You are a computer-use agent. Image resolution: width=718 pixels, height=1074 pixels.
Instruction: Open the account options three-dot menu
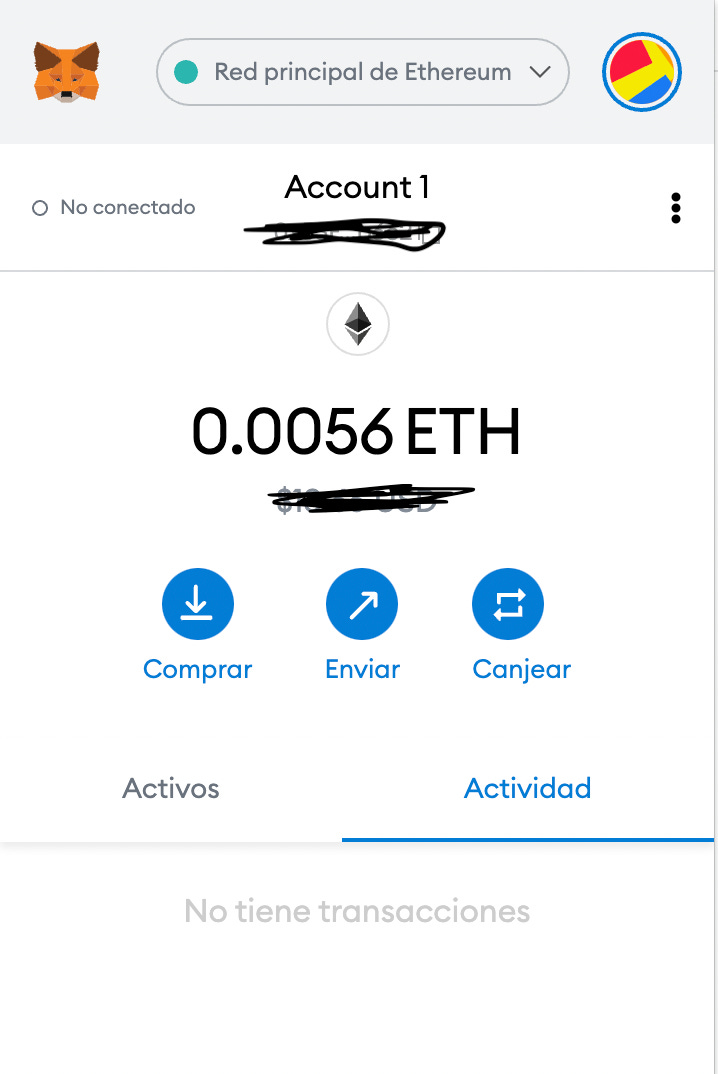676,208
